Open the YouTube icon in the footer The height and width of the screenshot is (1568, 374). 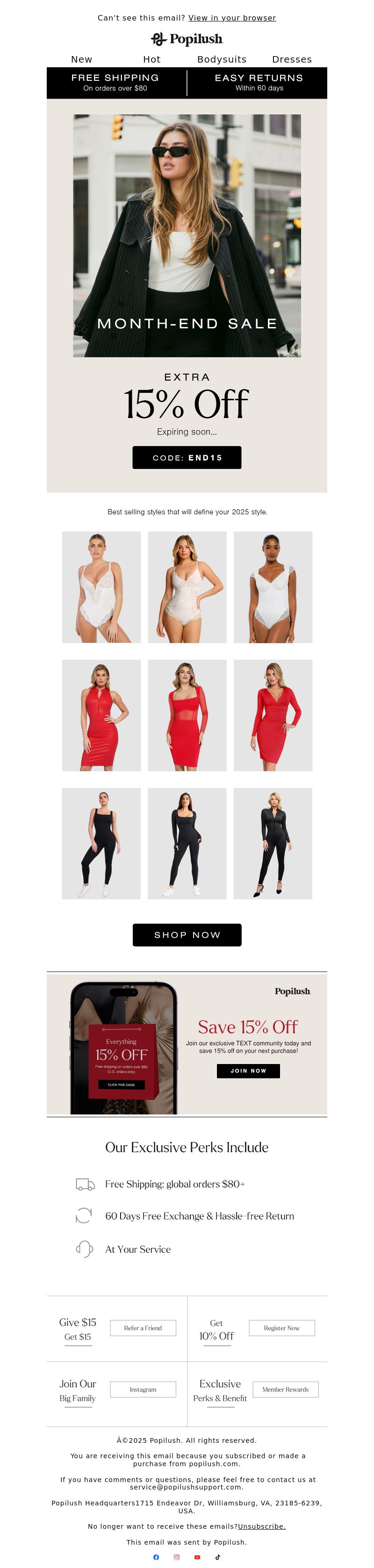(x=197, y=1557)
